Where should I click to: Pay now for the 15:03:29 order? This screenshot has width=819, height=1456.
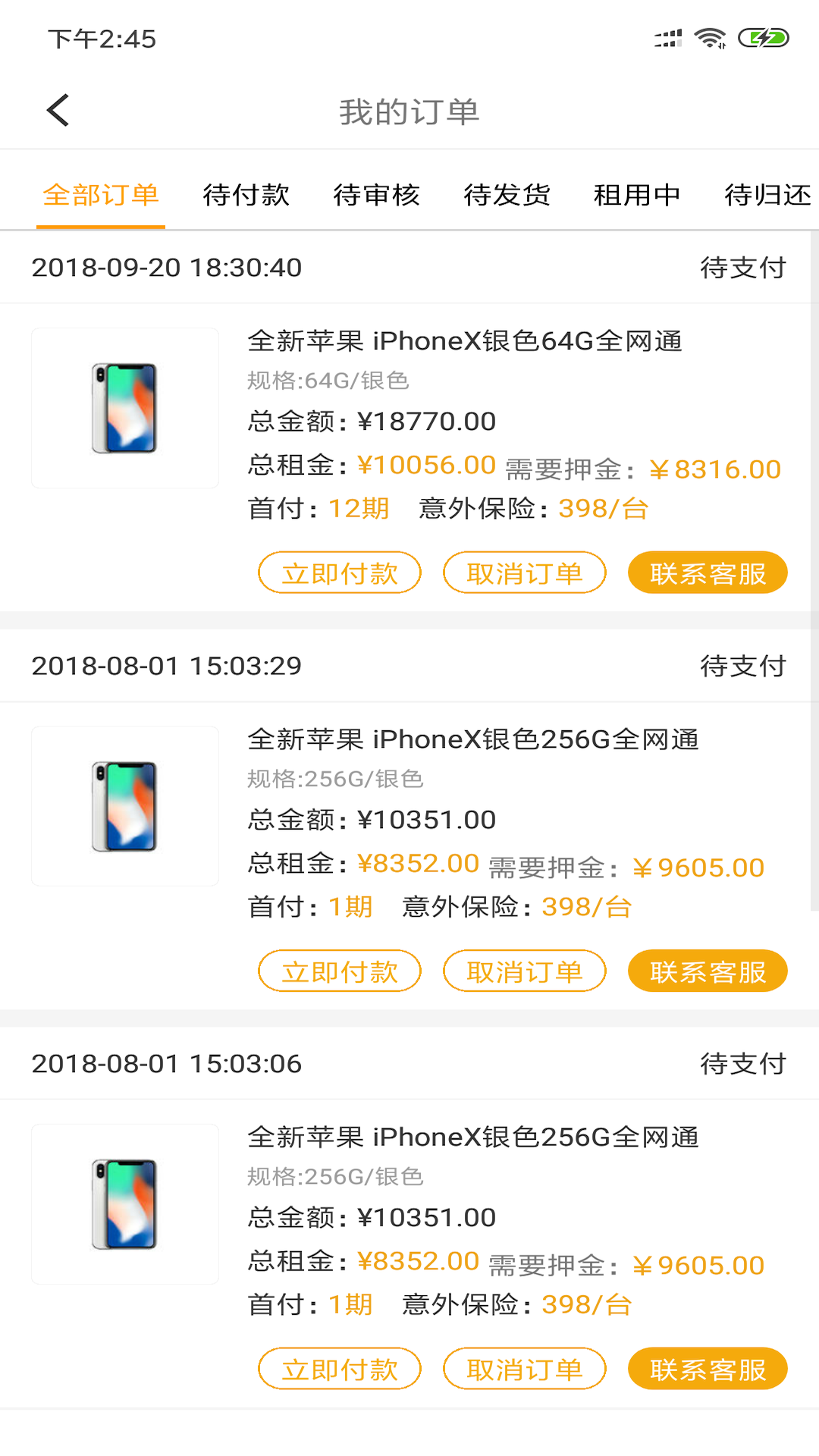[340, 971]
